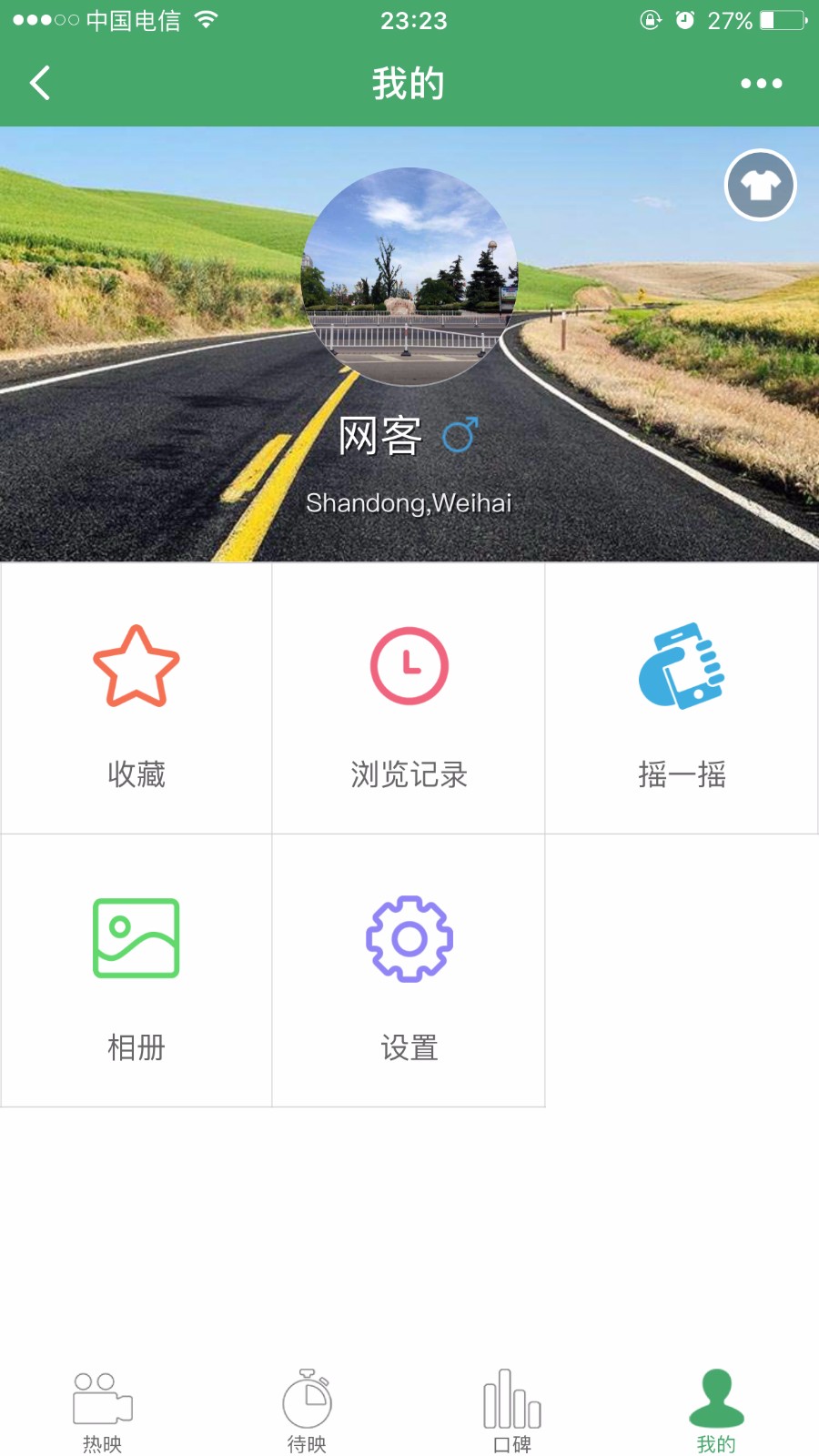Switch to the 热映 tab
The image size is (819, 1456).
click(x=103, y=1411)
